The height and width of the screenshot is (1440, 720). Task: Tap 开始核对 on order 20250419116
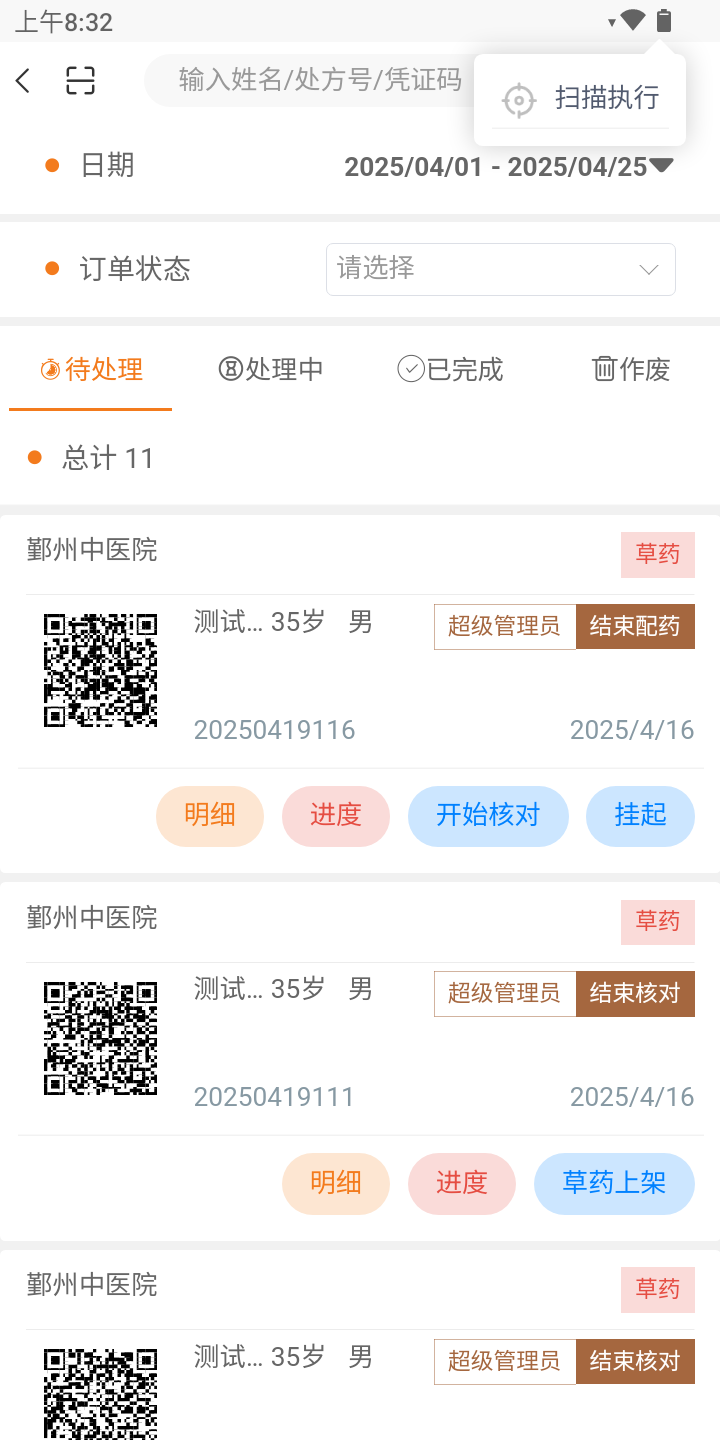(488, 815)
